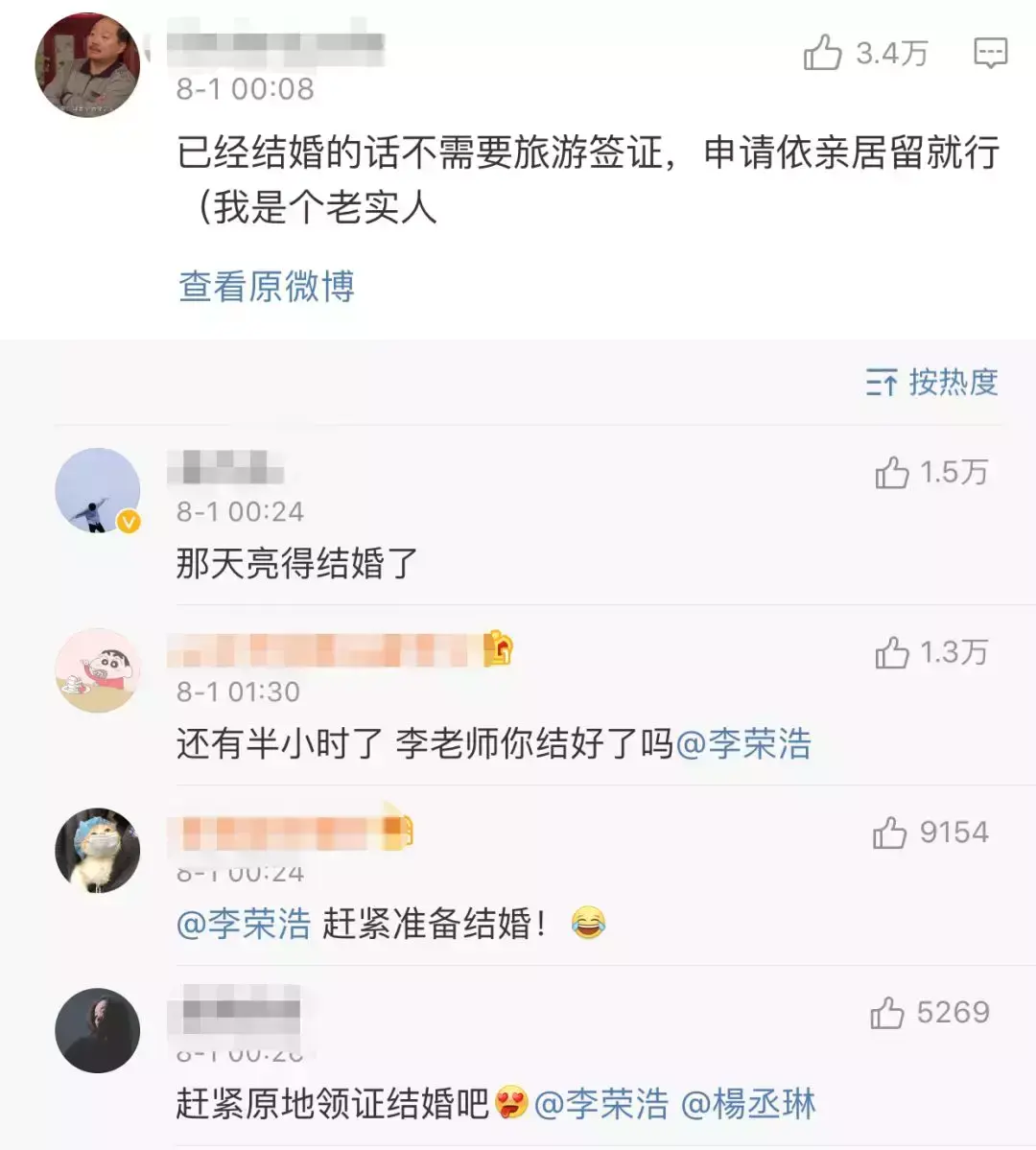Open avatar of 那天亮得结婚了 commenter

(97, 490)
